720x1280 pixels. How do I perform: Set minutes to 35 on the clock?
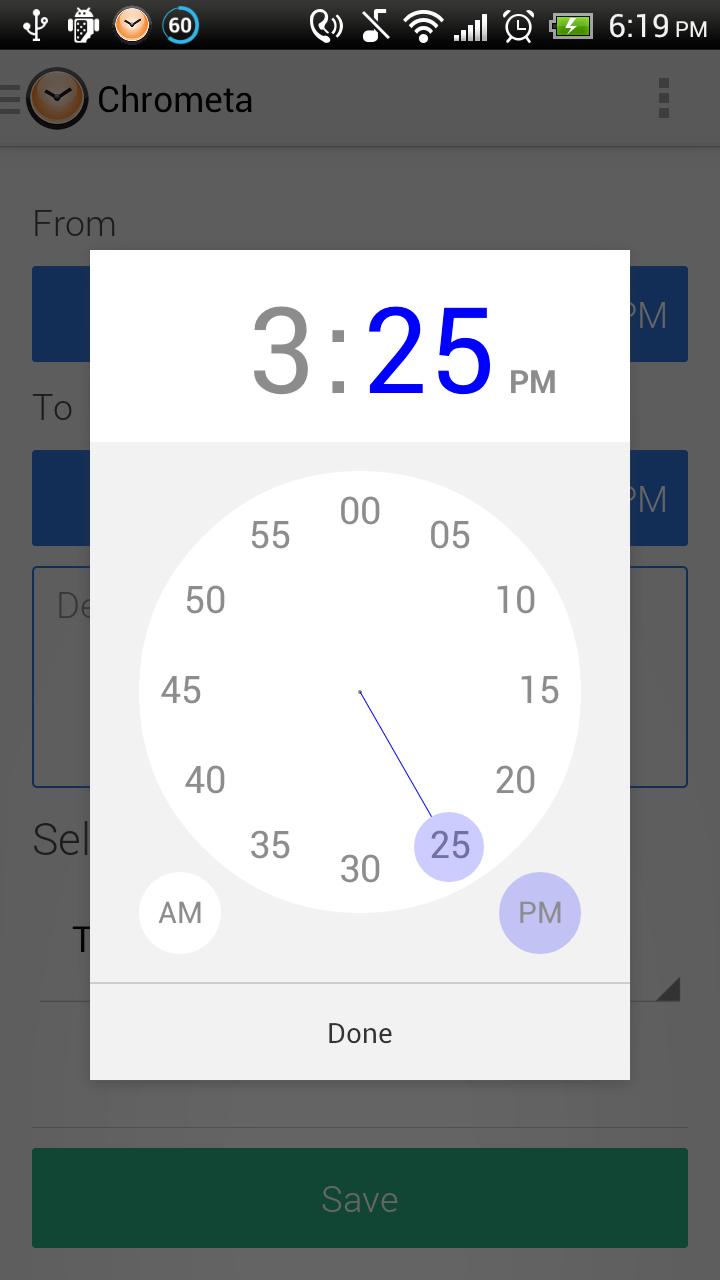click(270, 845)
